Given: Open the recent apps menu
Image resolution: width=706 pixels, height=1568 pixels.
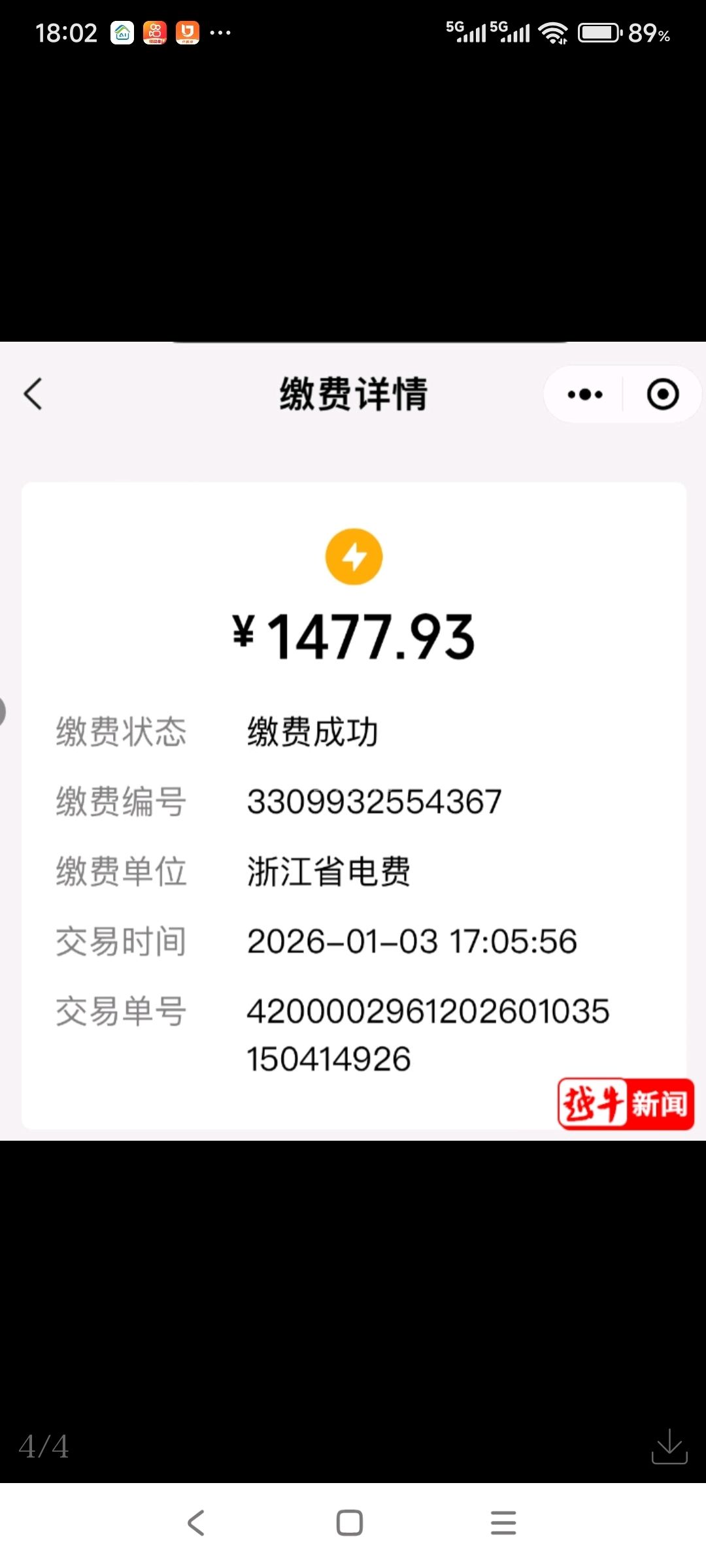Looking at the screenshot, I should tap(503, 1522).
